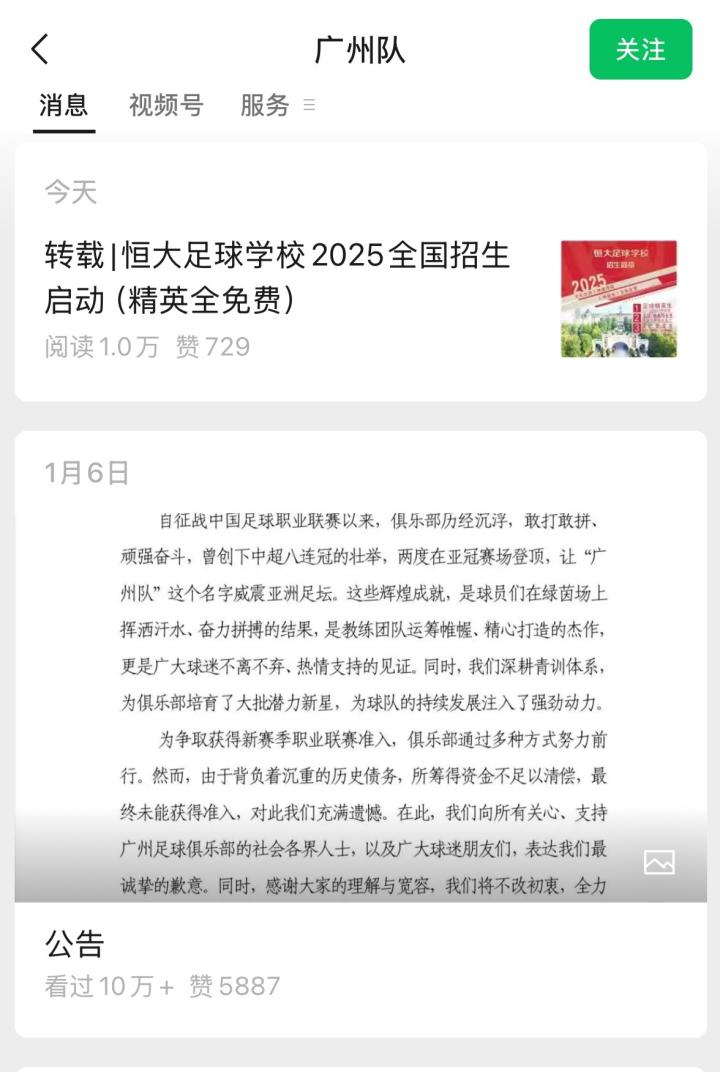Switch to the 消息 tab
The image size is (720, 1072).
64,105
